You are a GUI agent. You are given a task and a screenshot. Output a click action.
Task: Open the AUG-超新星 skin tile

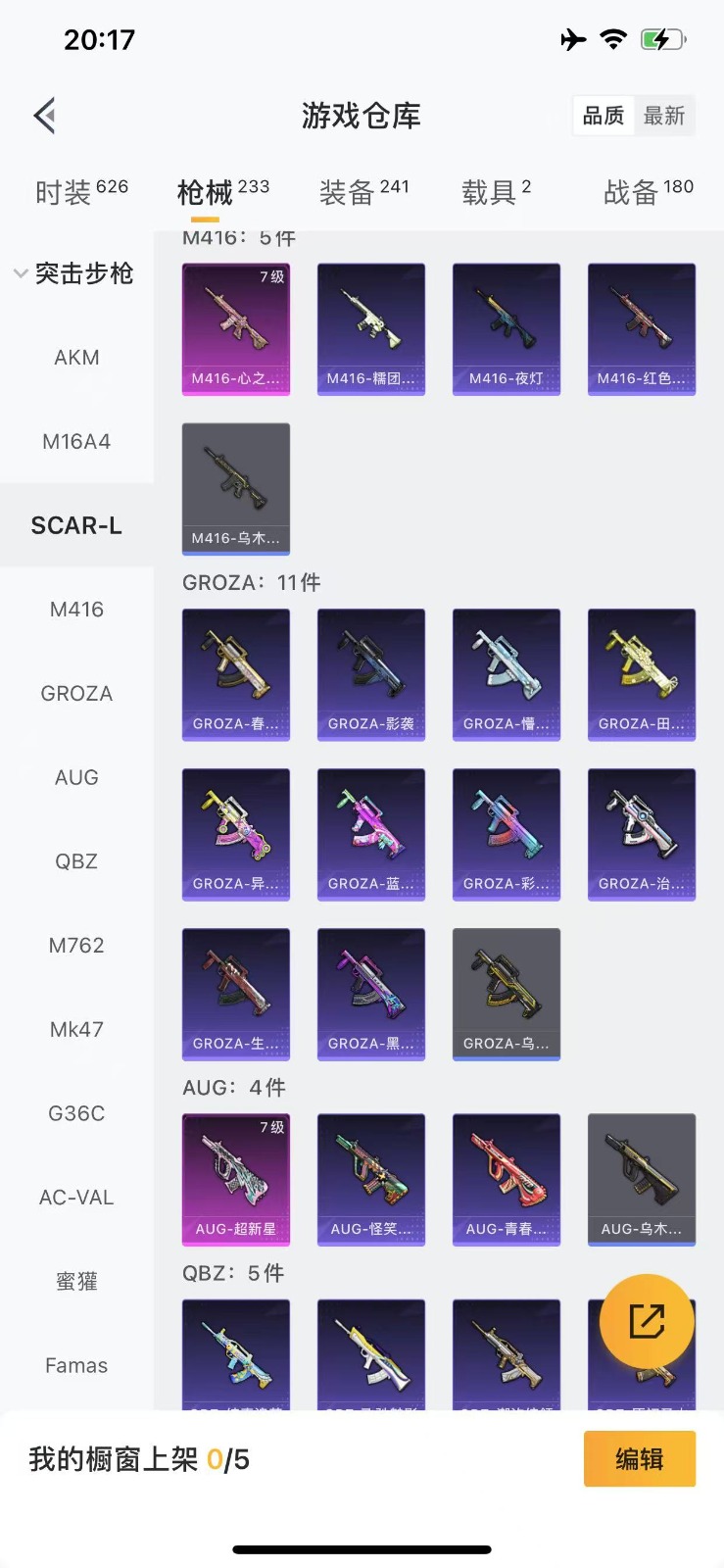click(236, 1179)
